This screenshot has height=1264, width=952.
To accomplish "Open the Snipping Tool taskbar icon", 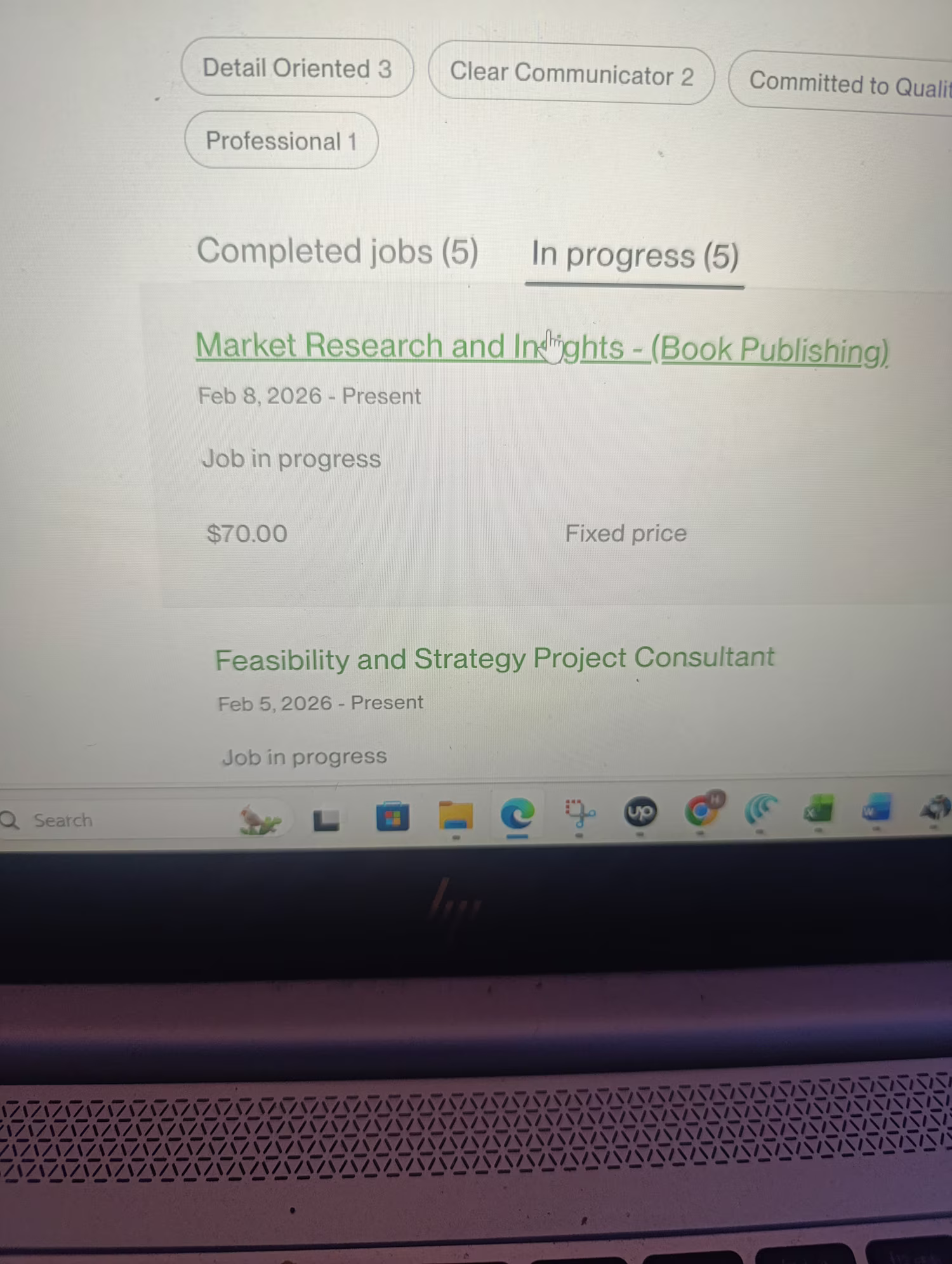I will [x=579, y=814].
